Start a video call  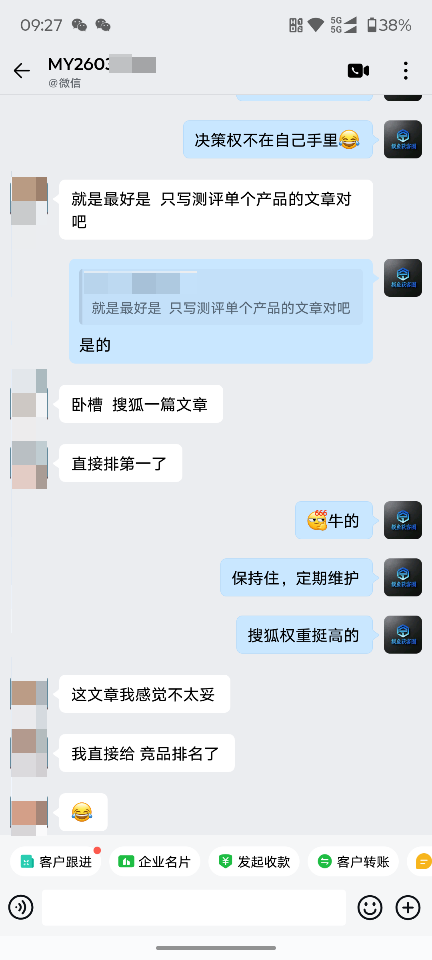[x=358, y=71]
